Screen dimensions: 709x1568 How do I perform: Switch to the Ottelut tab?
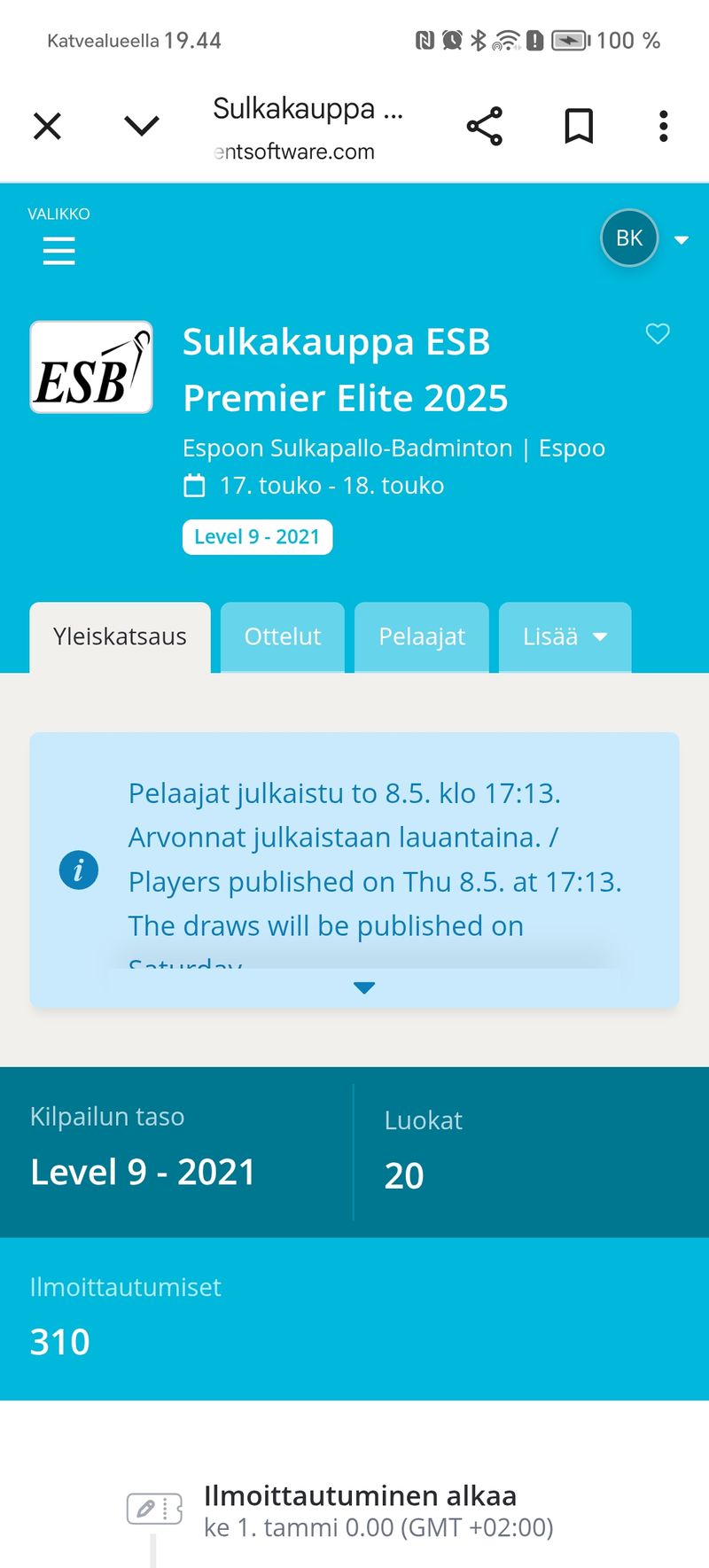pos(283,637)
